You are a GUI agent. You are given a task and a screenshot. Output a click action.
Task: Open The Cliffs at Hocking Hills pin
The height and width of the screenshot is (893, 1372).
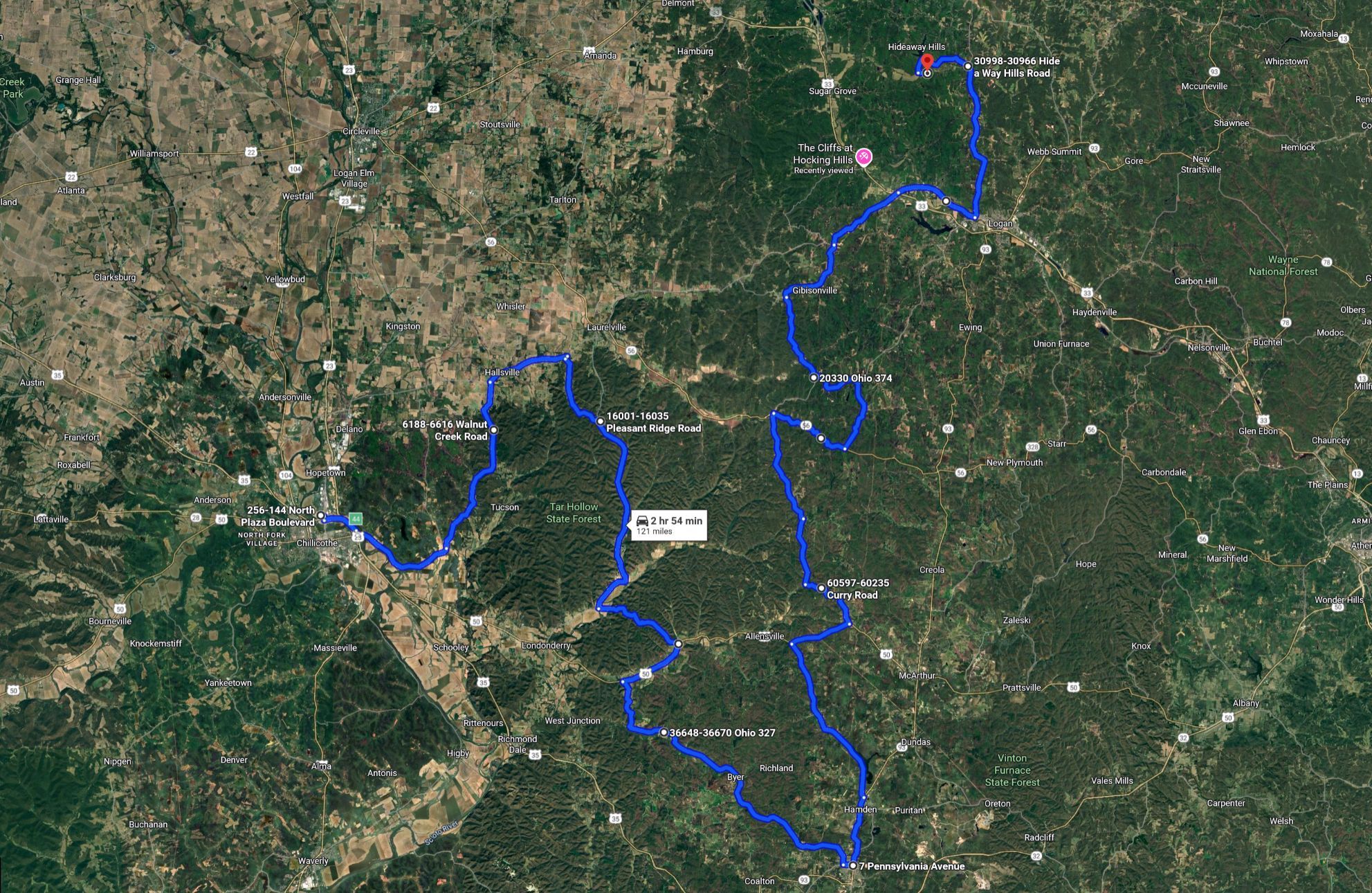pyautogui.click(x=864, y=156)
